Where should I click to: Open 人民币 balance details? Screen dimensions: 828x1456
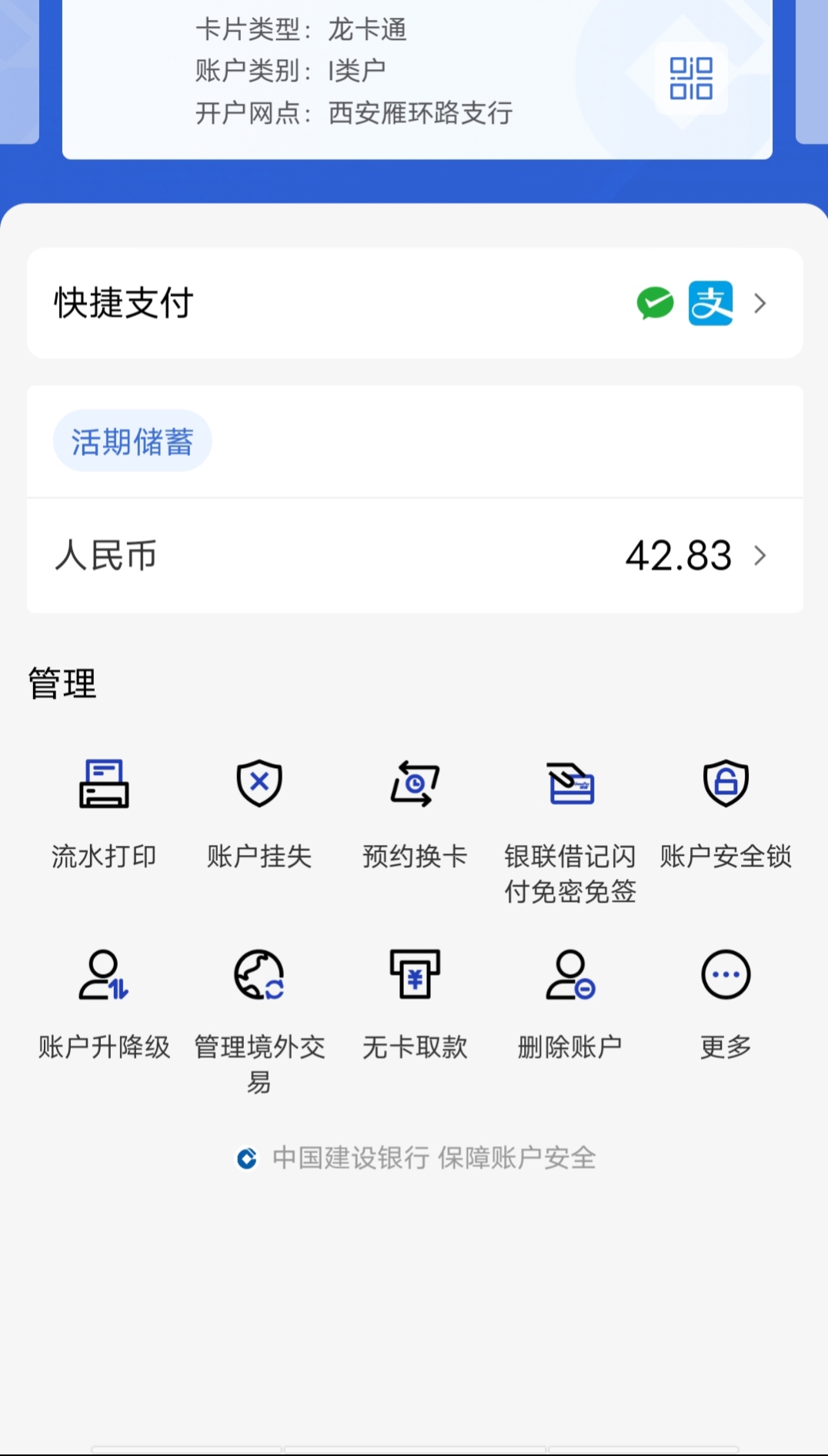click(x=415, y=556)
